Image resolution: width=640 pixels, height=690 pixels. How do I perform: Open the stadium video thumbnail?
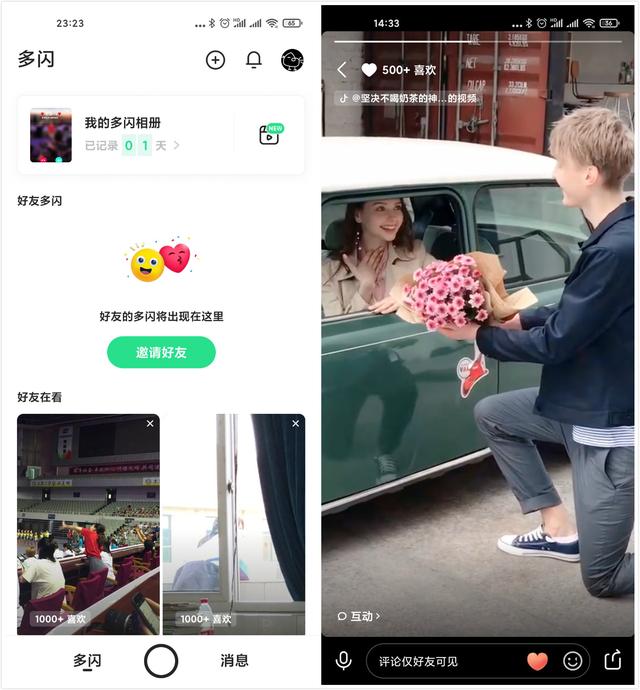pyautogui.click(x=88, y=520)
